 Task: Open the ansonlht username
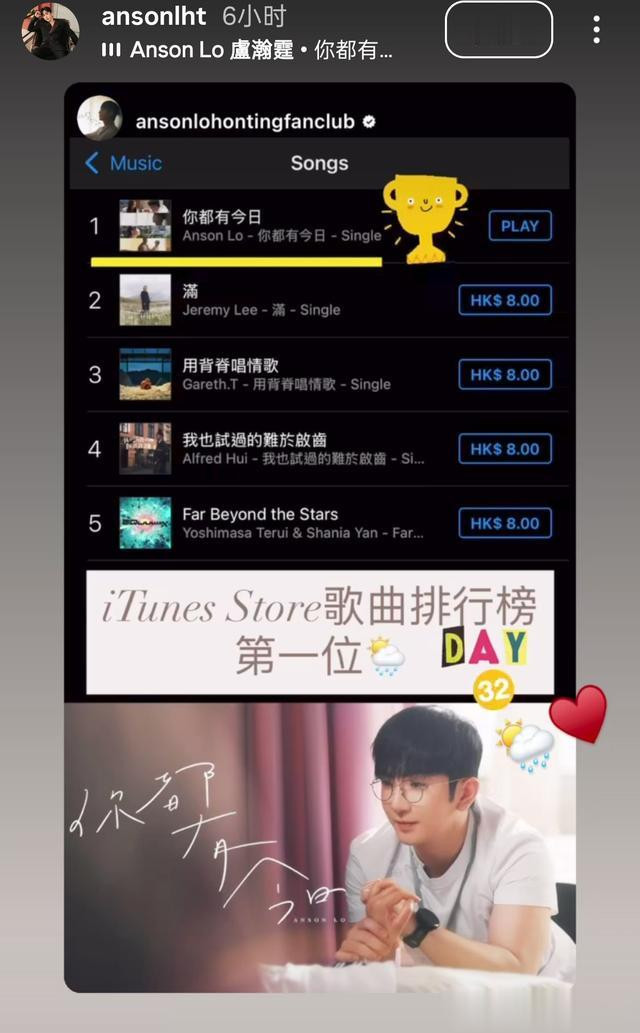point(154,16)
